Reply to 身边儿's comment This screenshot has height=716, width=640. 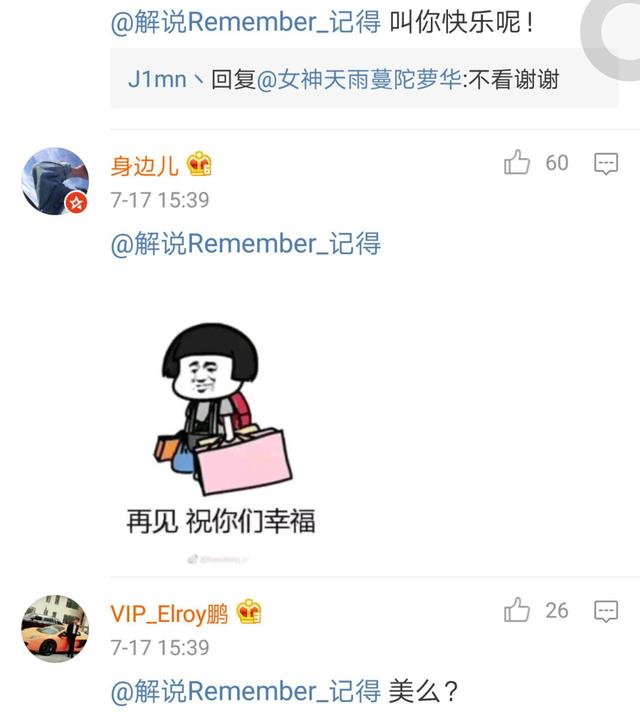(606, 164)
